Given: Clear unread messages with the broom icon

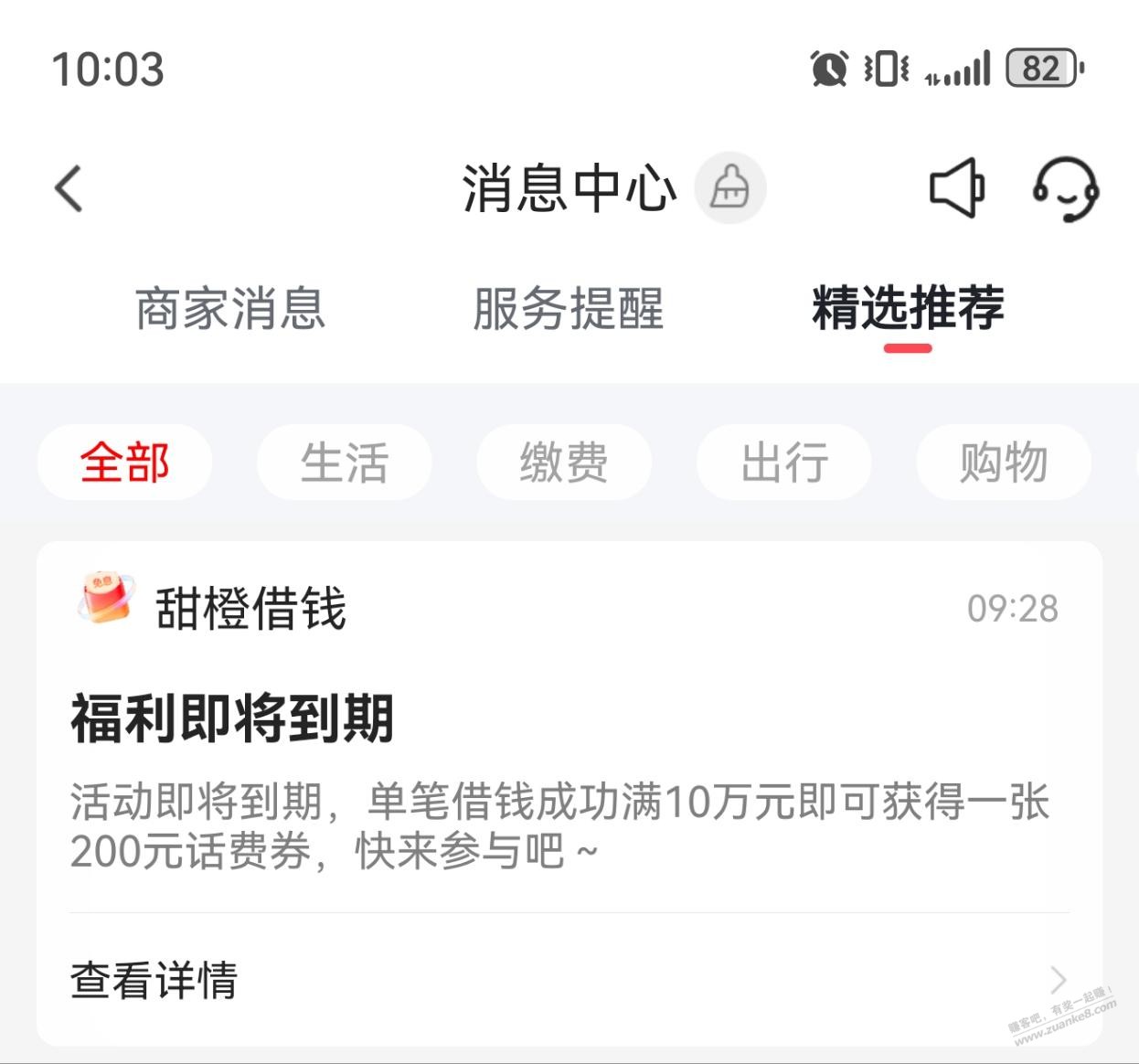Looking at the screenshot, I should 729,187.
